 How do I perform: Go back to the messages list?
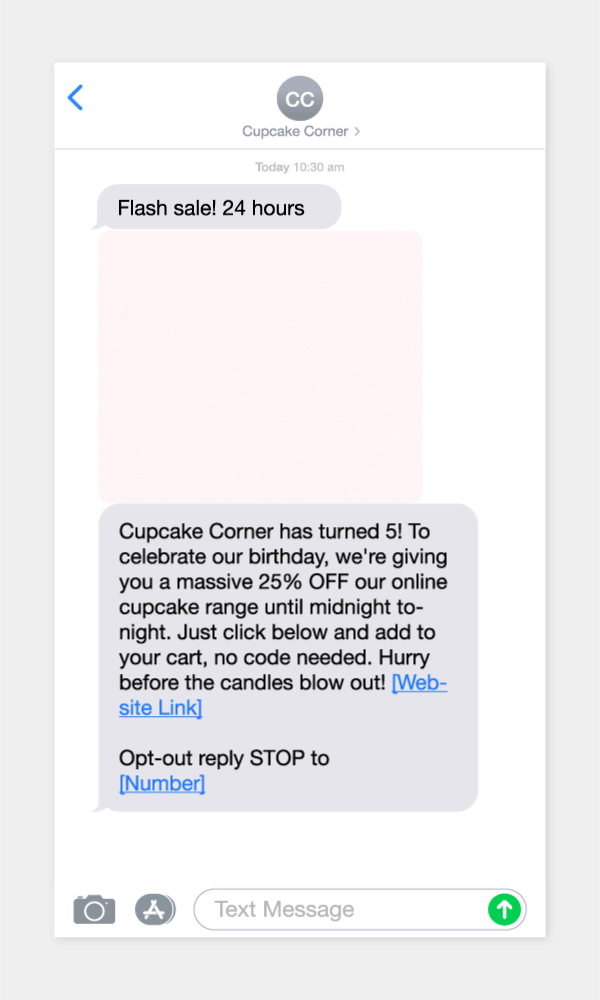(75, 98)
